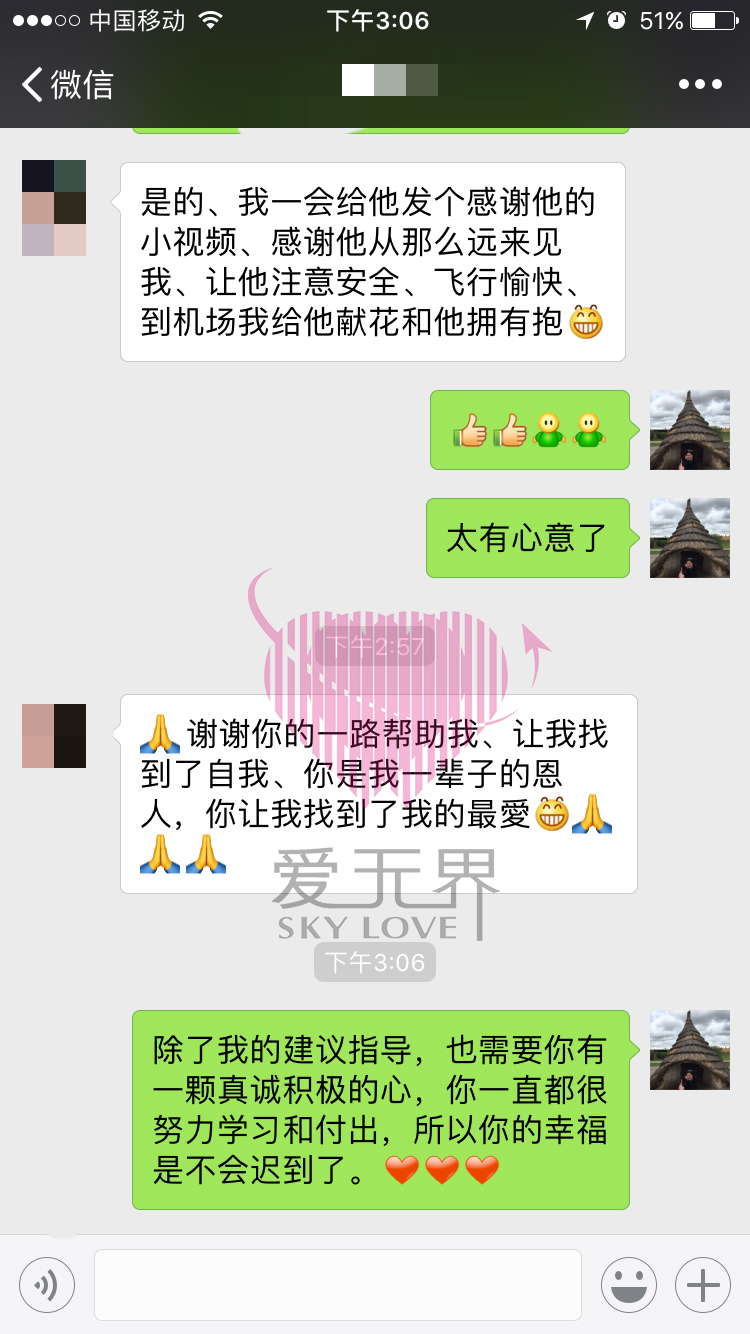The width and height of the screenshot is (750, 1334).
Task: Open the avatar beside the 太有心意了 message
Action: point(690,538)
